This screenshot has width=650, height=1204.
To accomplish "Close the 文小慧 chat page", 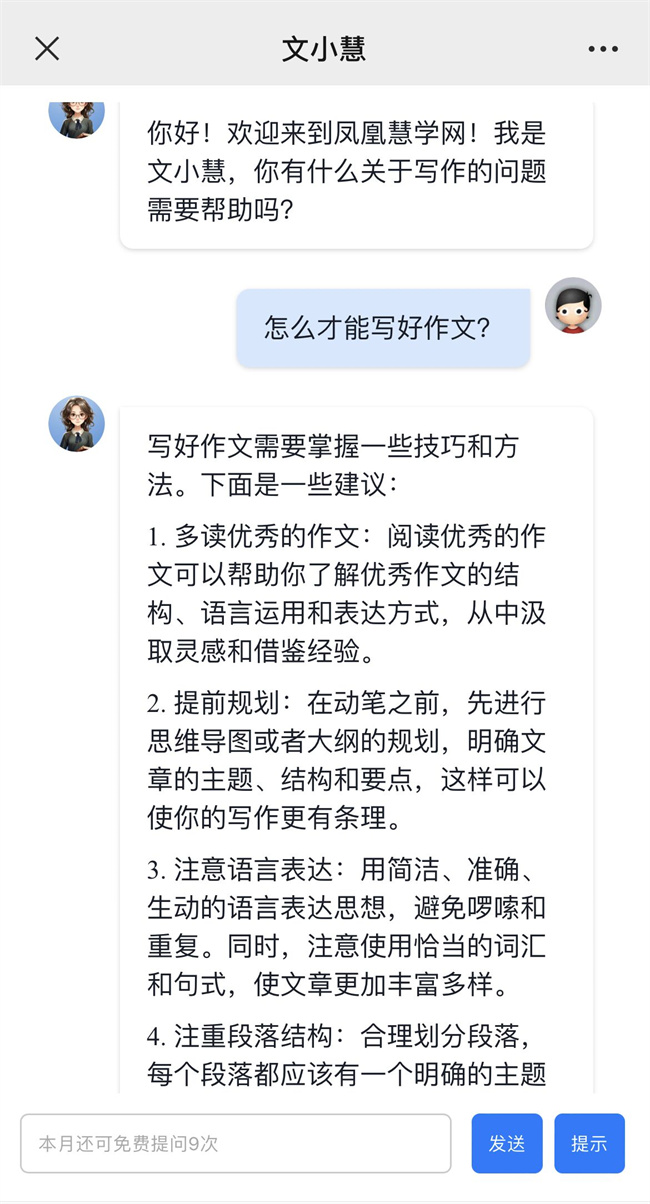I will tap(47, 48).
